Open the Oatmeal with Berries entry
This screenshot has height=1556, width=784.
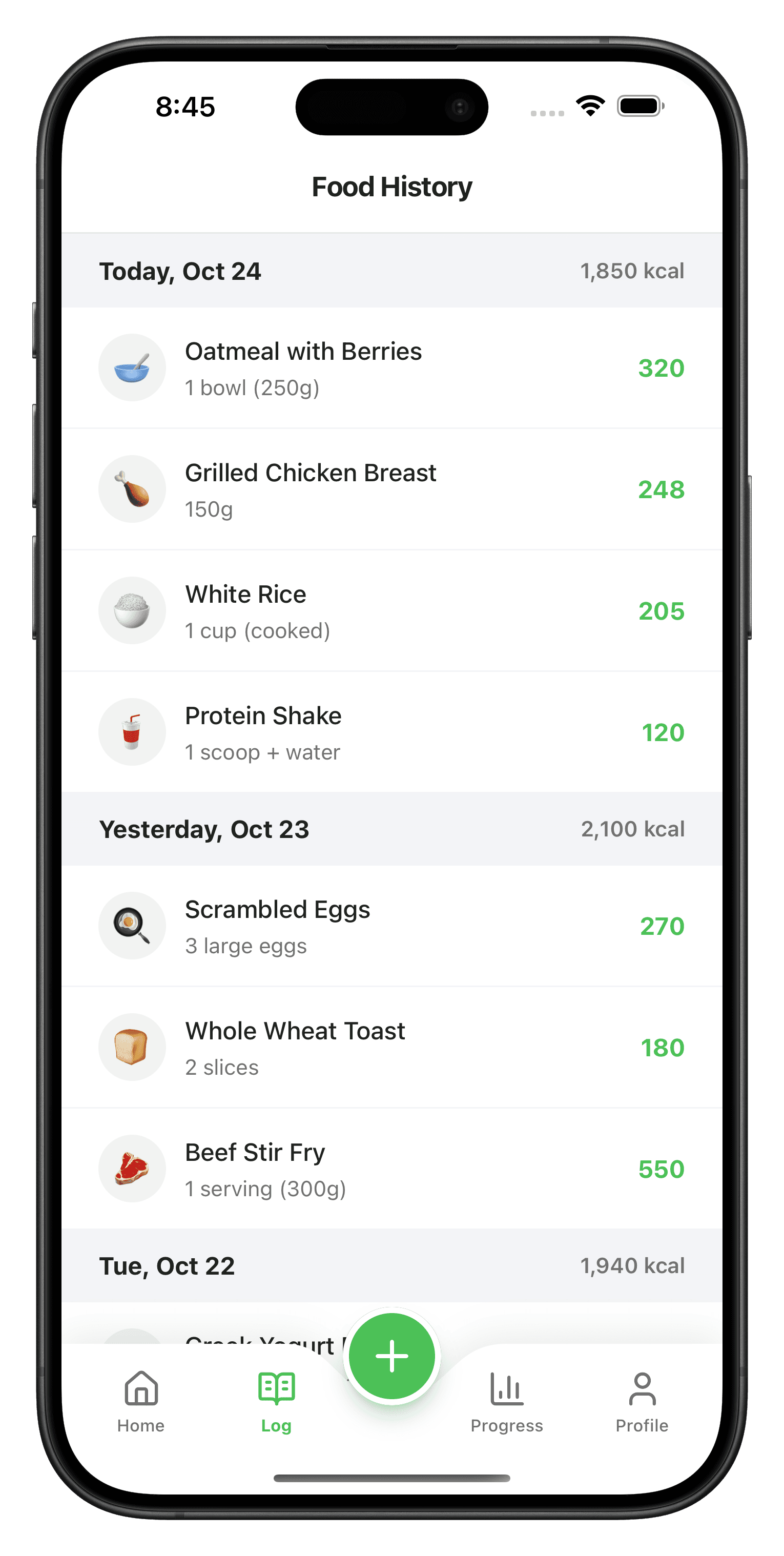click(x=391, y=368)
